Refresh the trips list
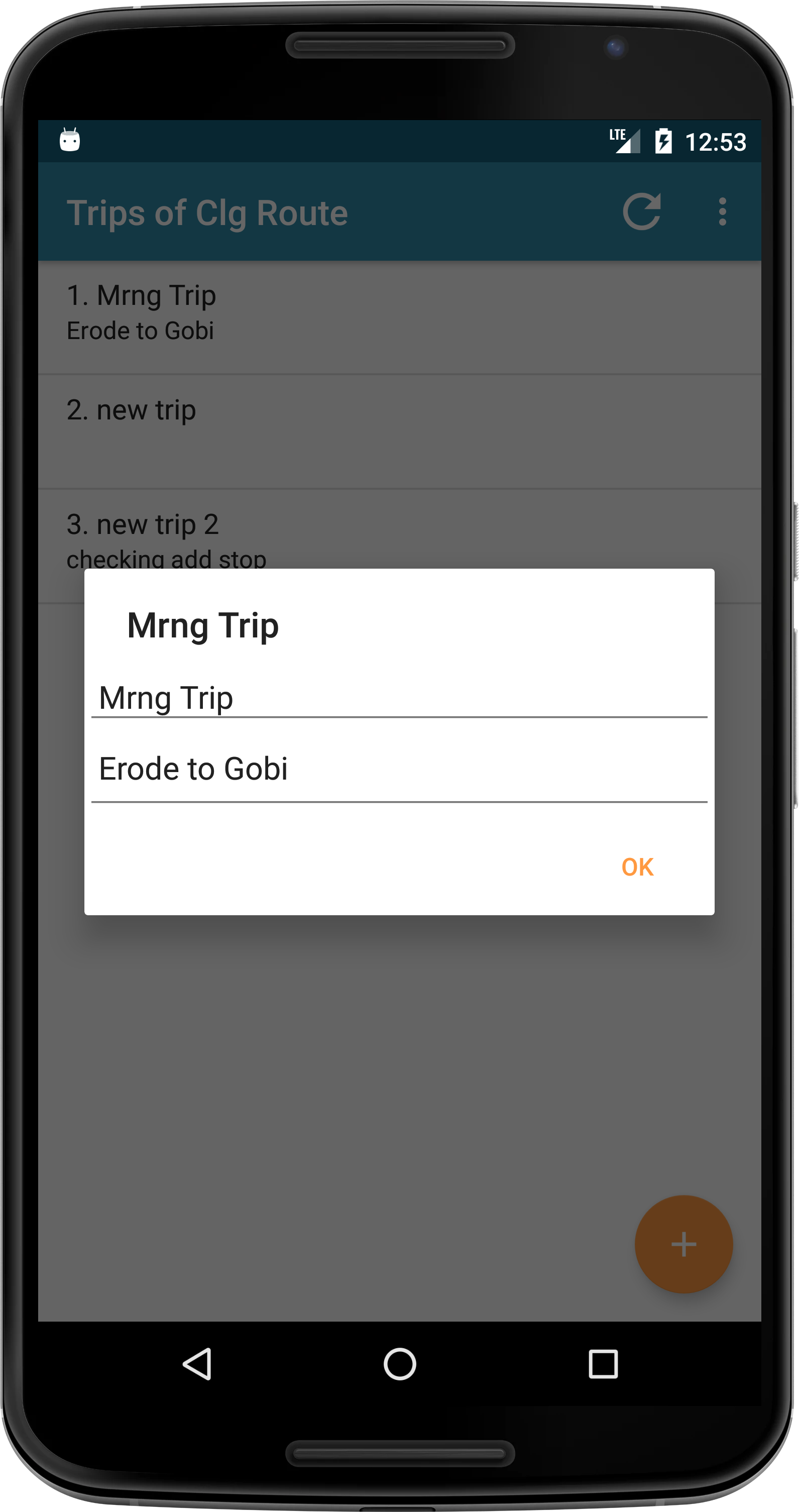 click(641, 212)
